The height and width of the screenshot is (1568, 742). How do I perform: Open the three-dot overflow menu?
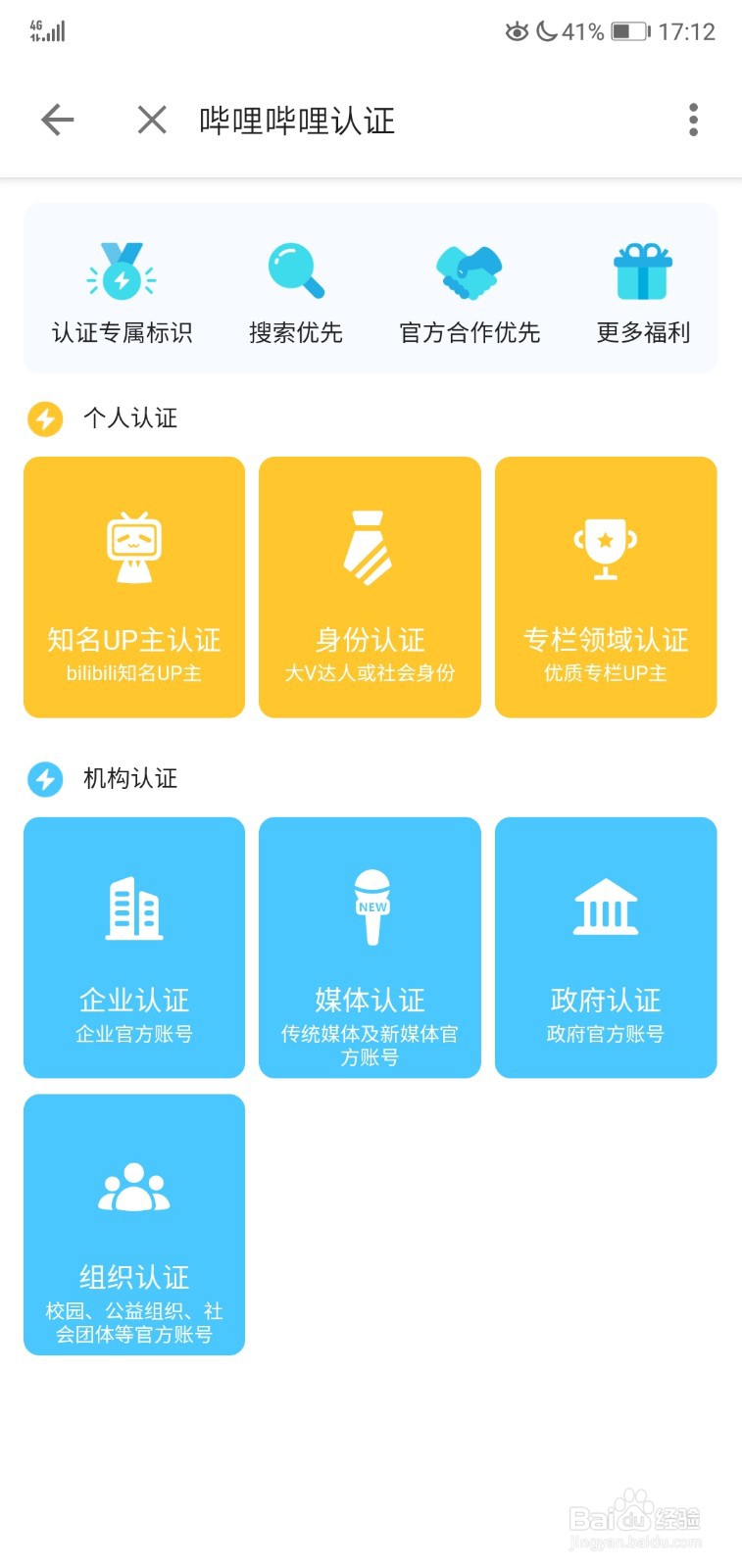693,120
